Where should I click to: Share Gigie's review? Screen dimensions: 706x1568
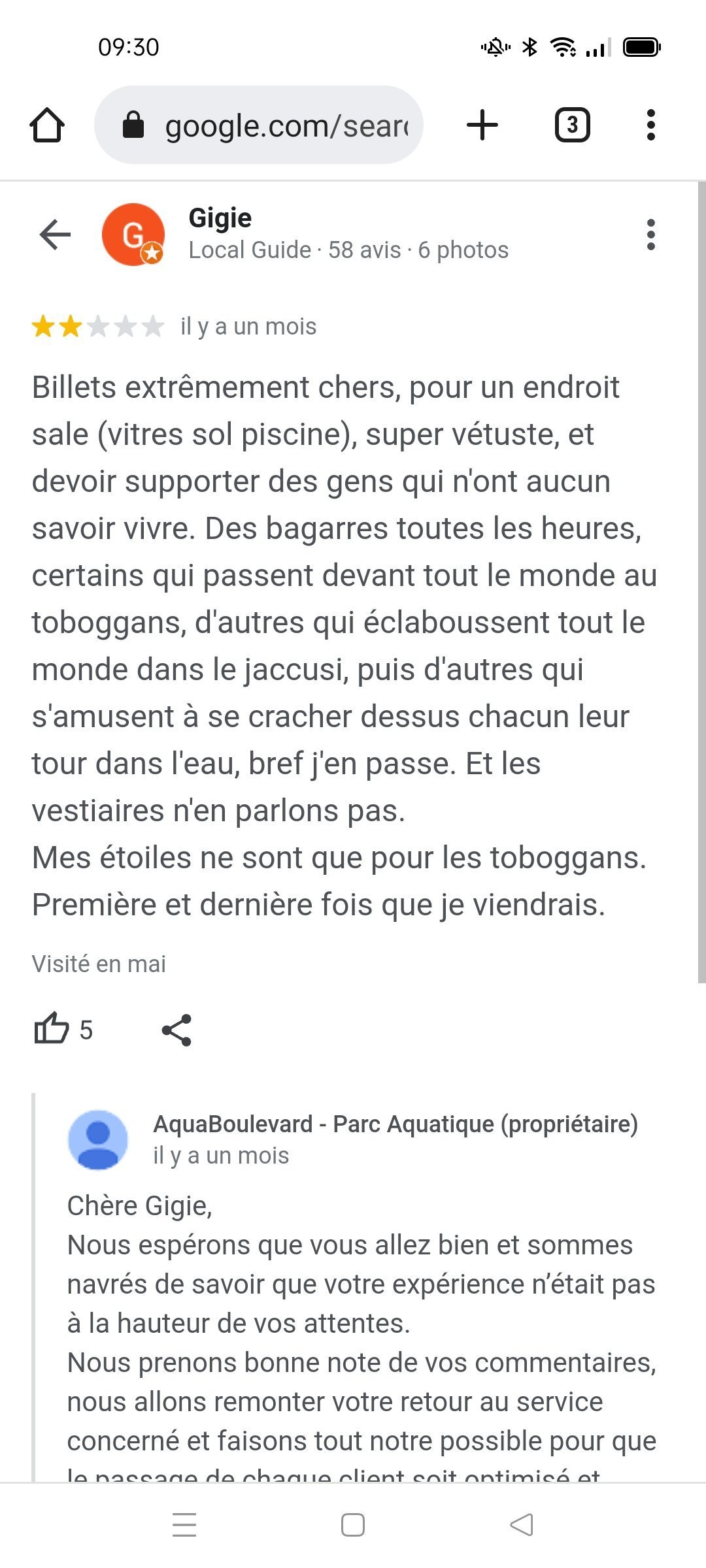point(176,1030)
